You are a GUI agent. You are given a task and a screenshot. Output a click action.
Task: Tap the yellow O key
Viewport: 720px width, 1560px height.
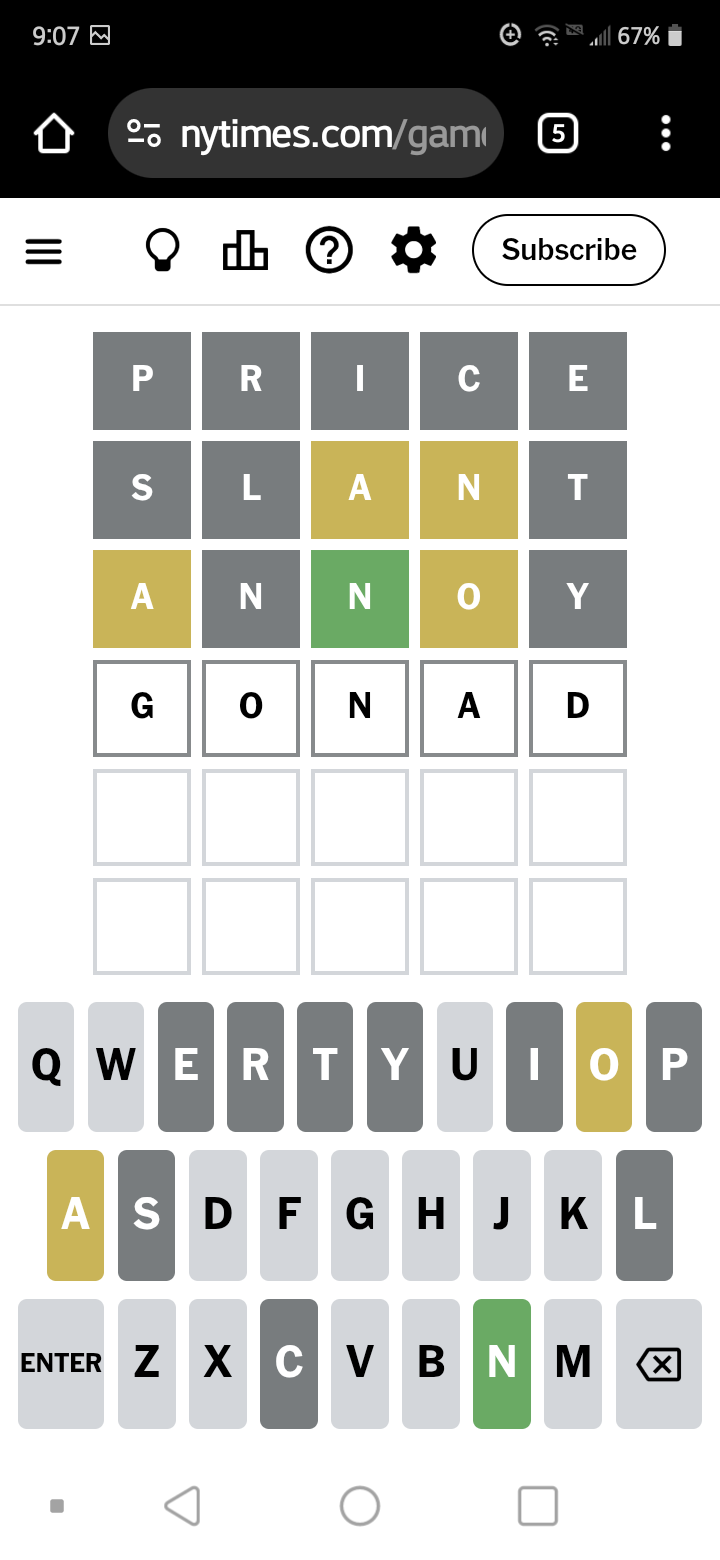[604, 1067]
